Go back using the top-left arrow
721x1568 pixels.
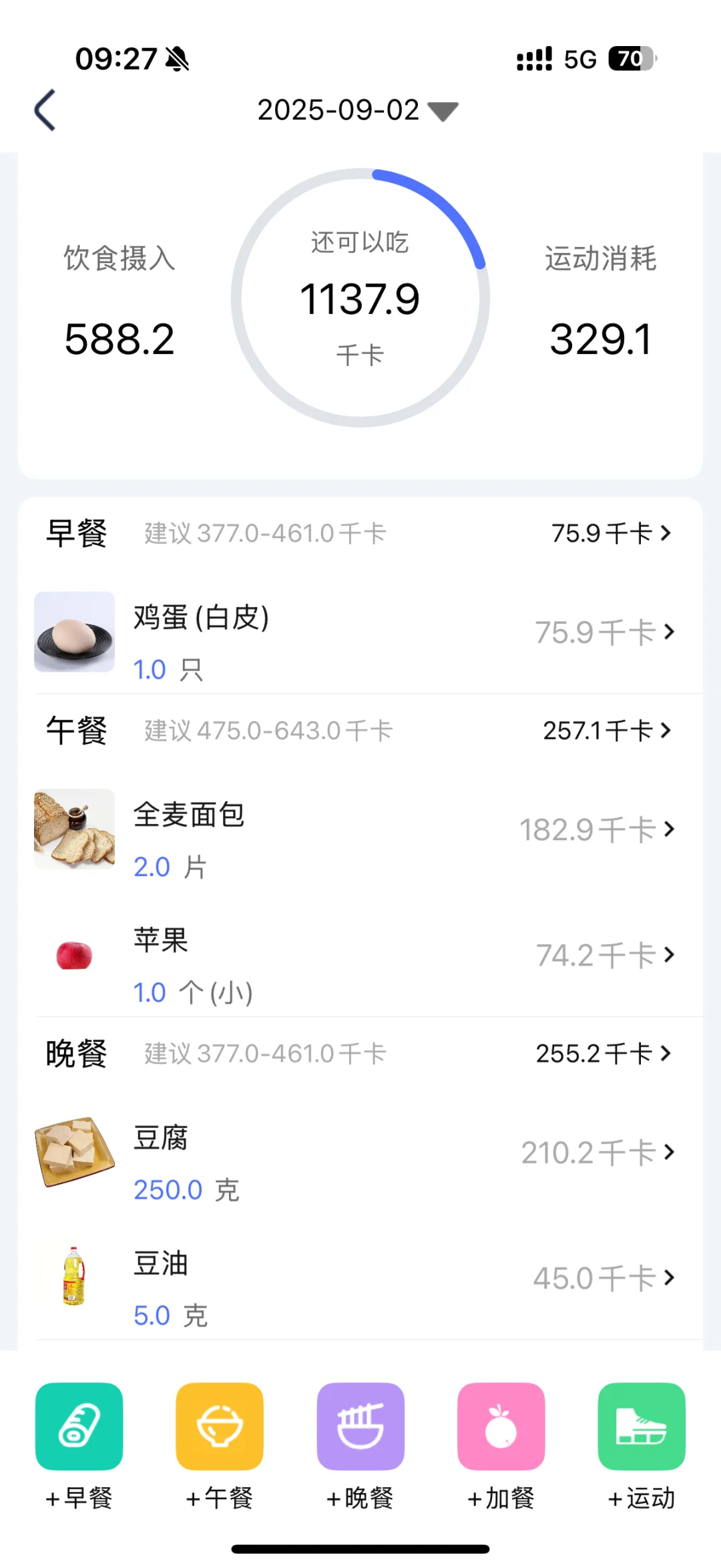point(45,110)
